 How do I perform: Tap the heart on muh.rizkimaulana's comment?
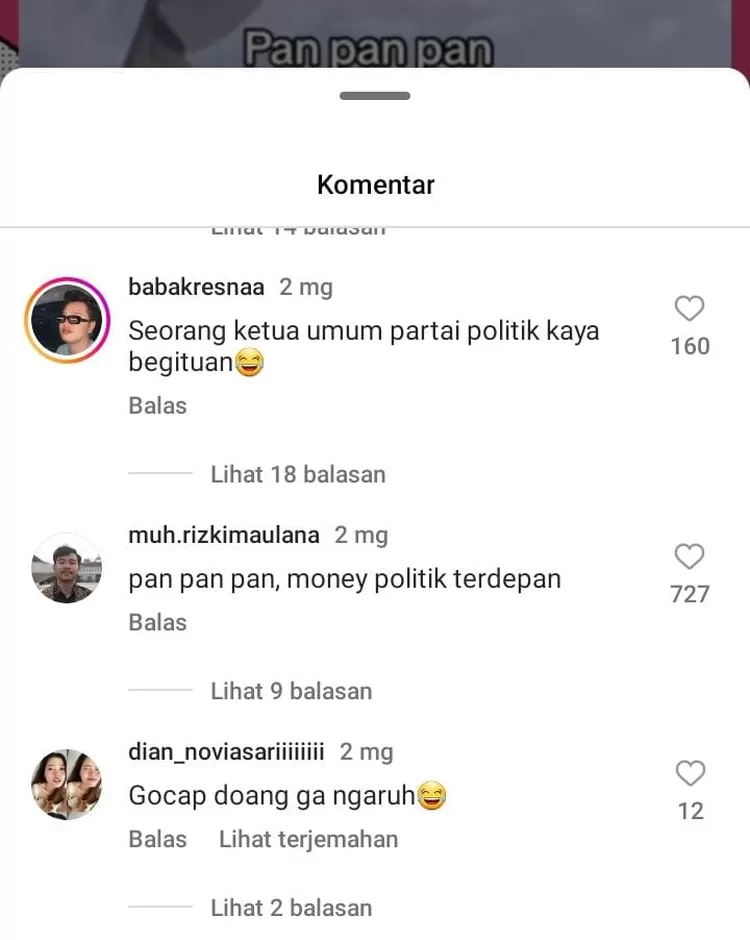click(689, 557)
